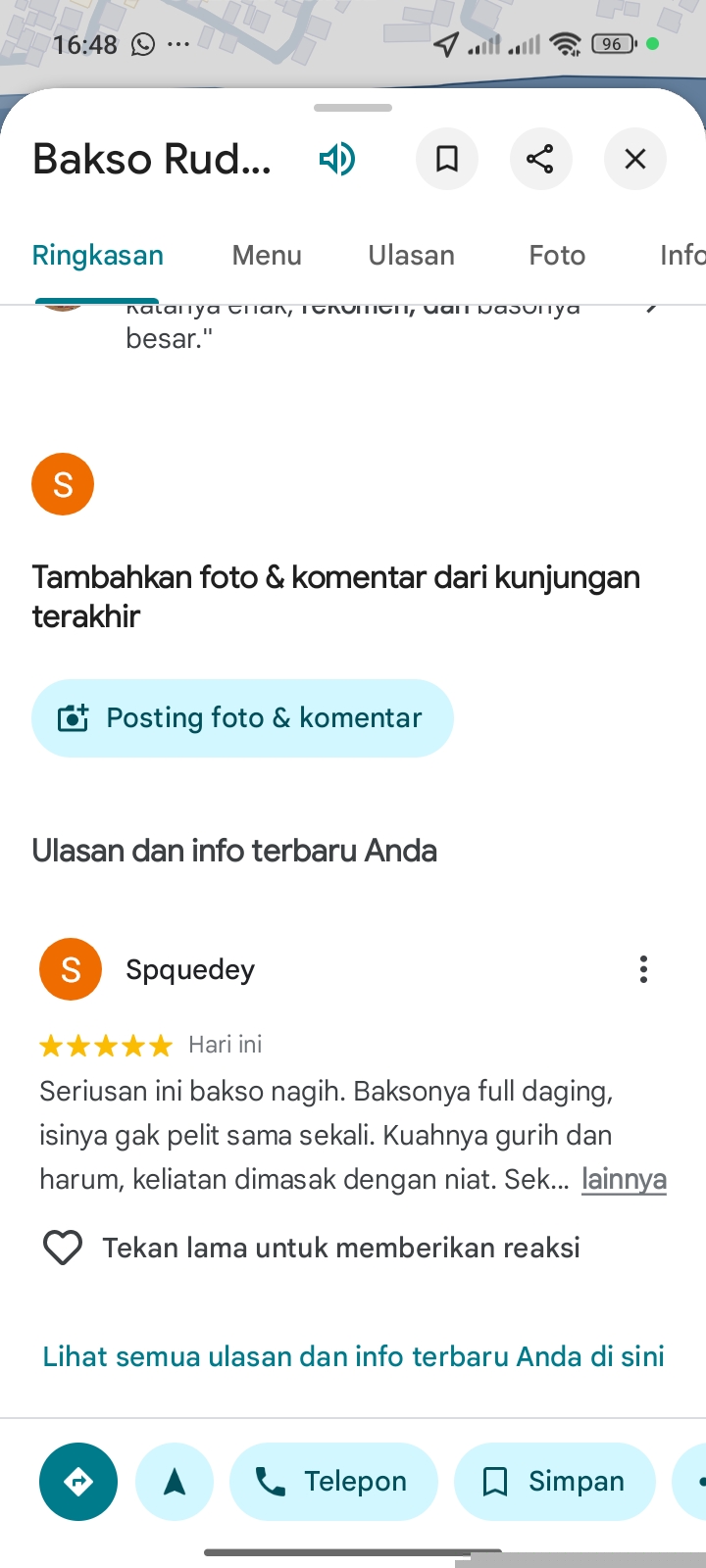
Task: Tap the heart reaction icon on review
Action: point(63,1248)
